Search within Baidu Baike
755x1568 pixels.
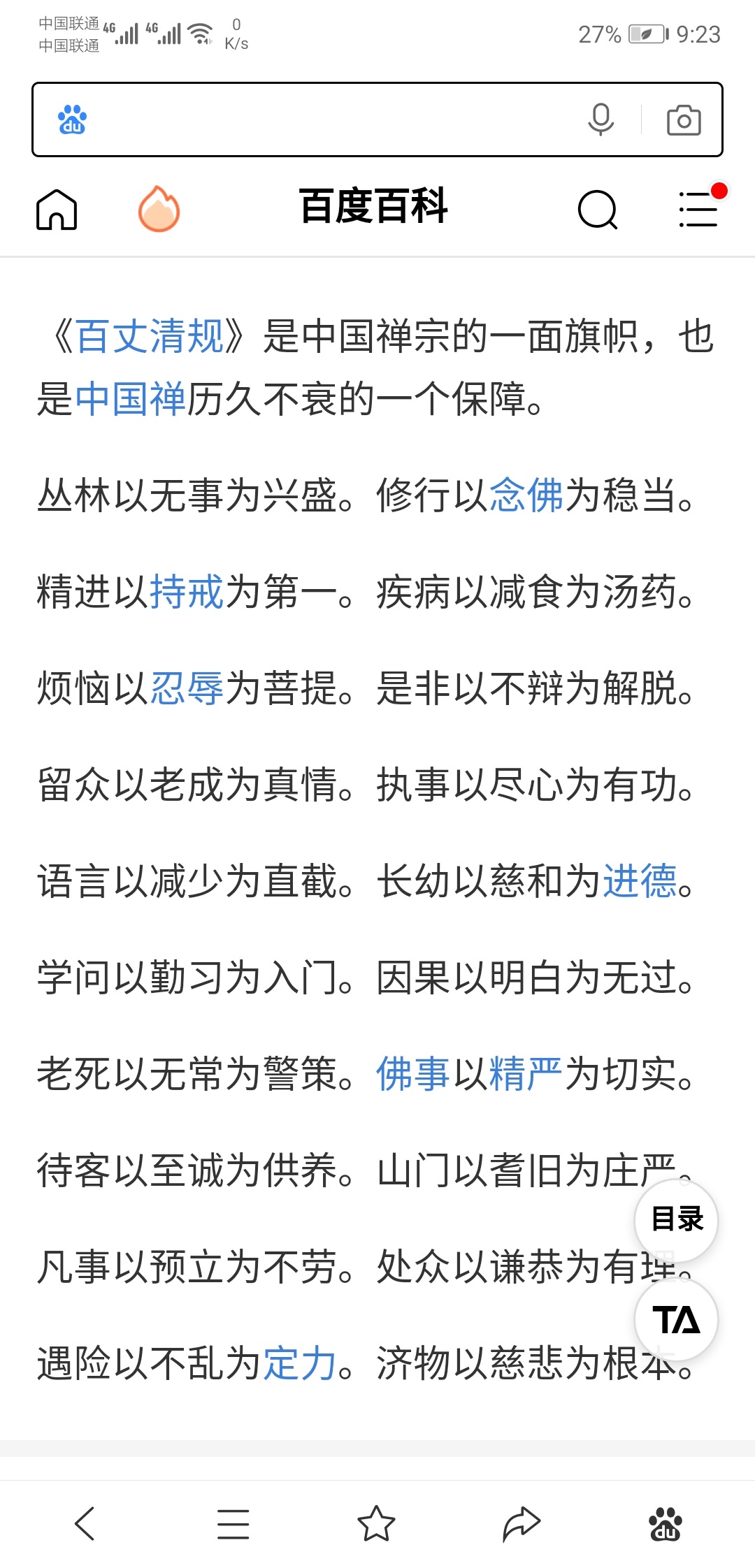pos(598,210)
